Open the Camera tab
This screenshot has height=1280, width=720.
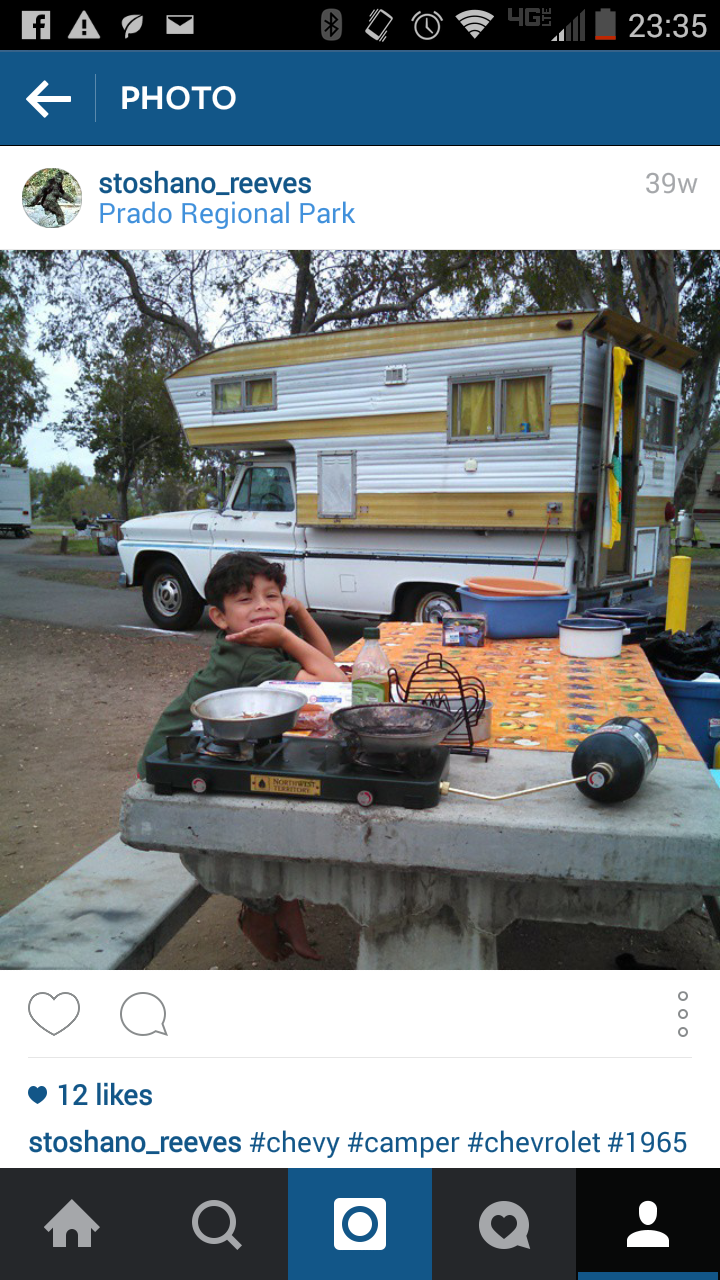click(360, 1224)
